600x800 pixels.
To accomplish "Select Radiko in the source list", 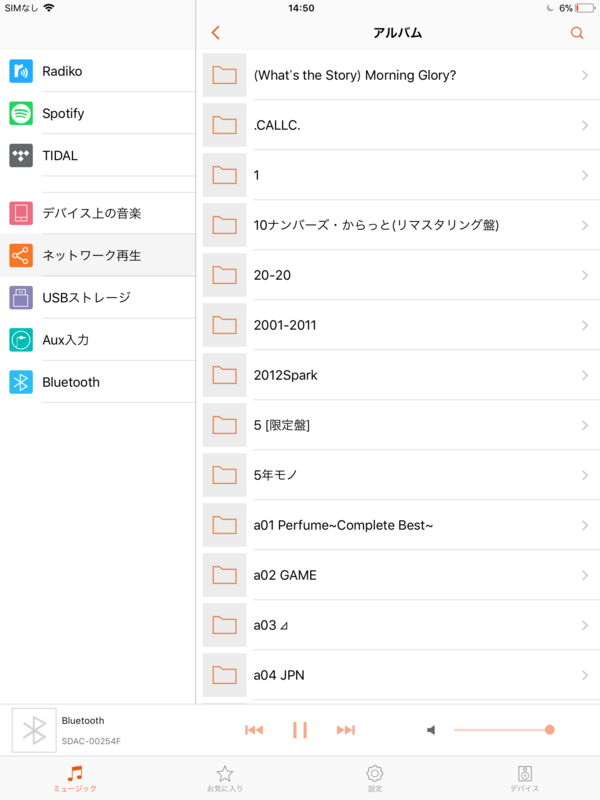I will point(97,71).
